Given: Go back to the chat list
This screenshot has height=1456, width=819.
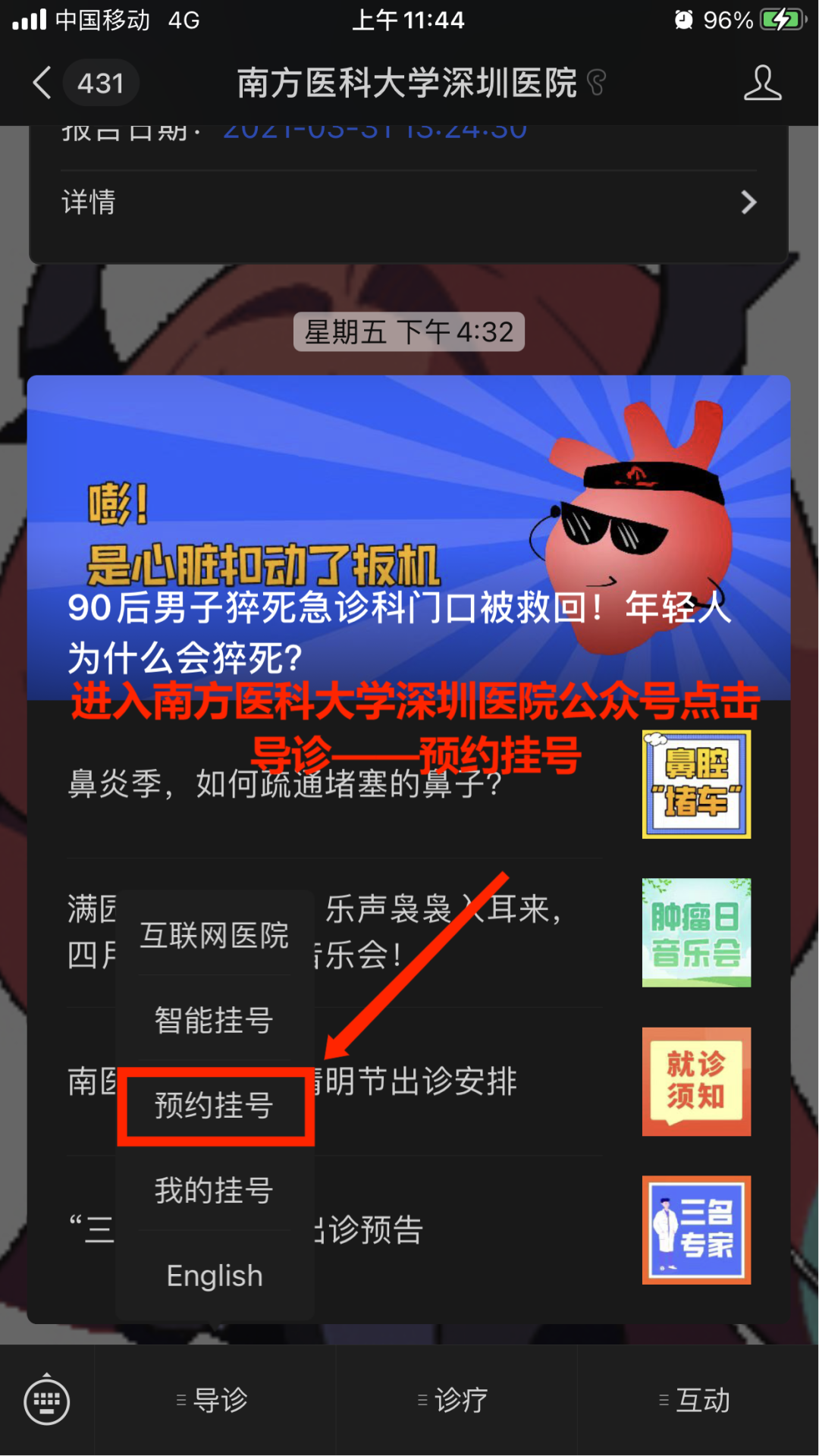Looking at the screenshot, I should [x=44, y=83].
